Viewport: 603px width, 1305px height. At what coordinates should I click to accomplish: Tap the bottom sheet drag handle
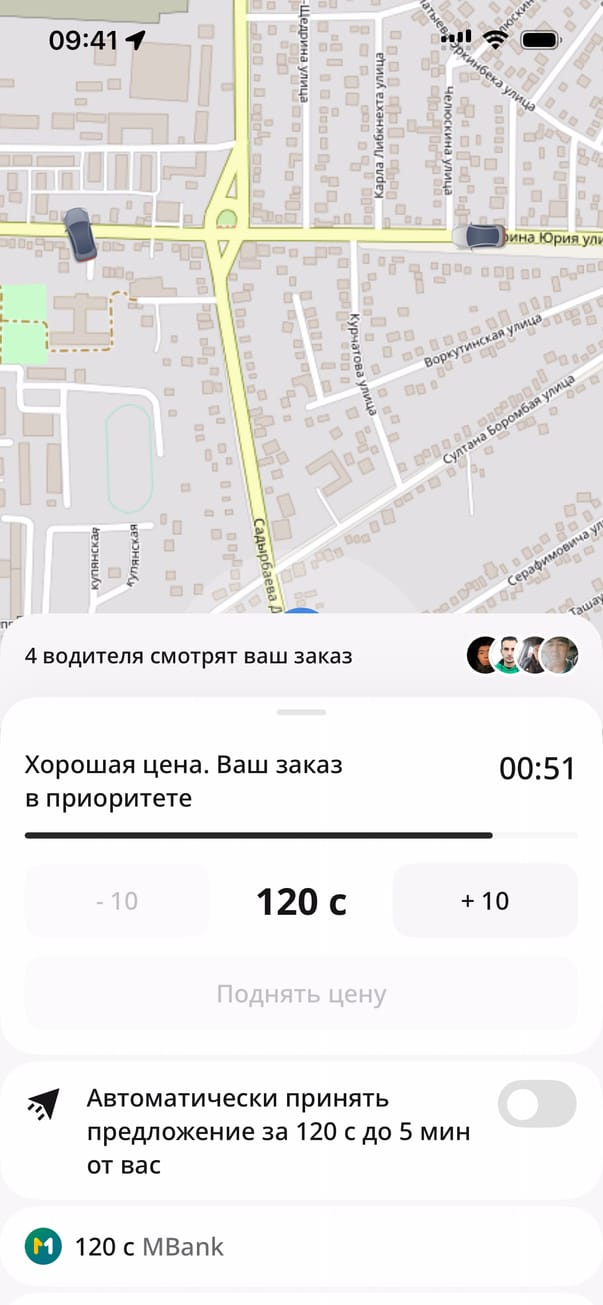coord(301,712)
